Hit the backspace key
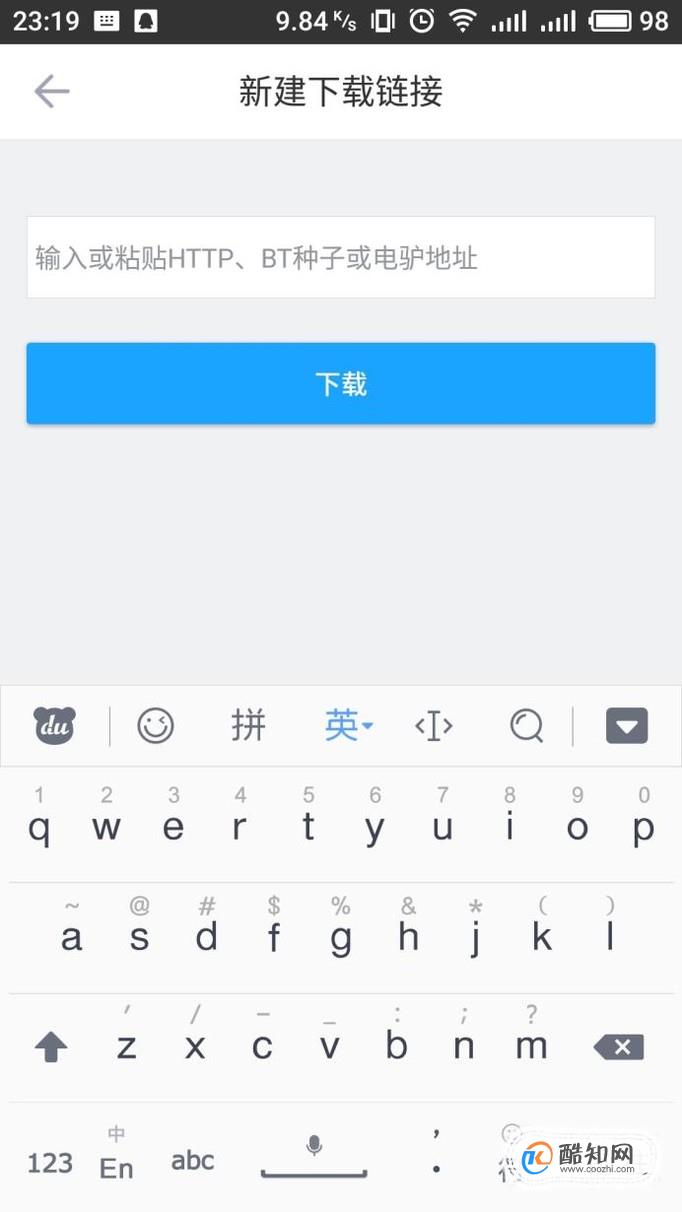 click(619, 1047)
